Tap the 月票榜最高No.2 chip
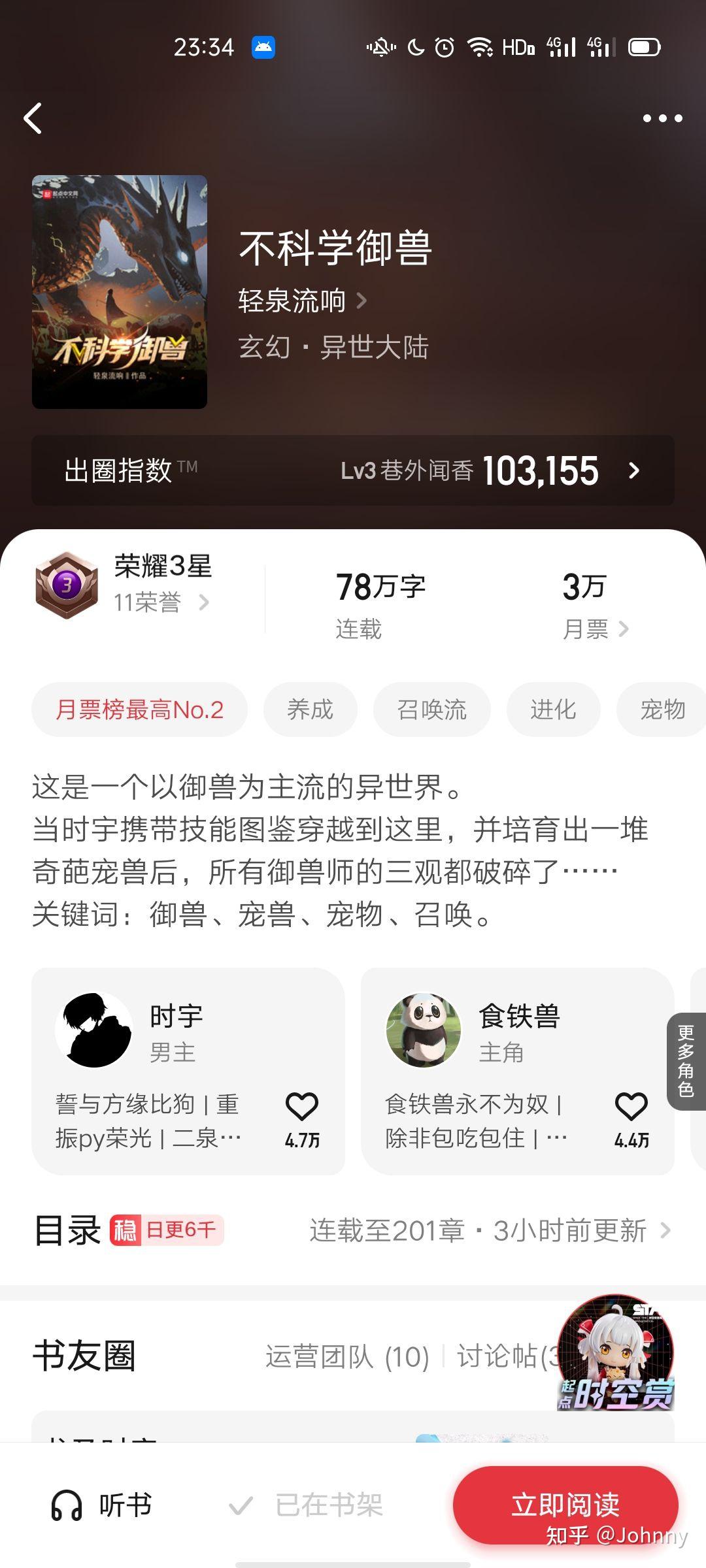The width and height of the screenshot is (706, 1568). pos(139,710)
